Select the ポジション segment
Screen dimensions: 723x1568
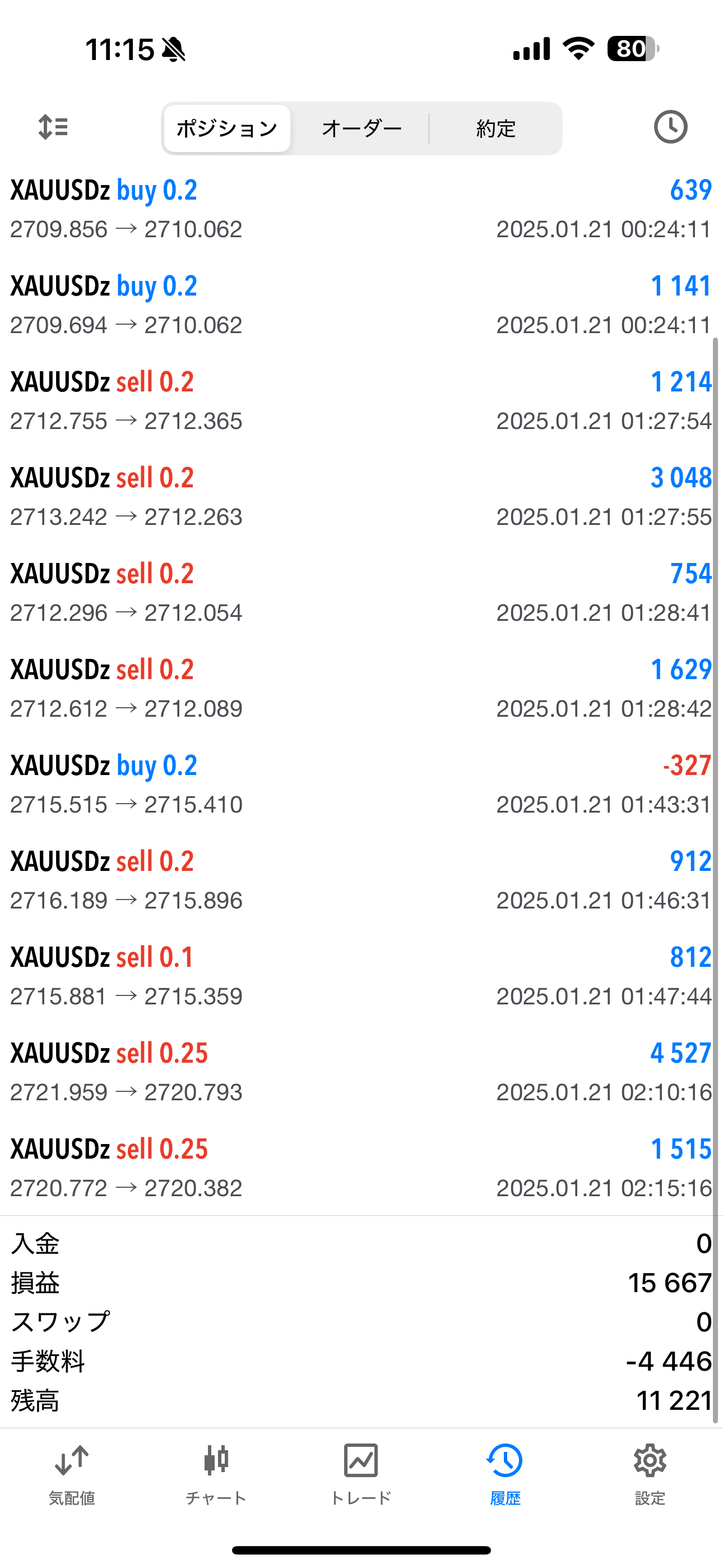click(x=227, y=128)
